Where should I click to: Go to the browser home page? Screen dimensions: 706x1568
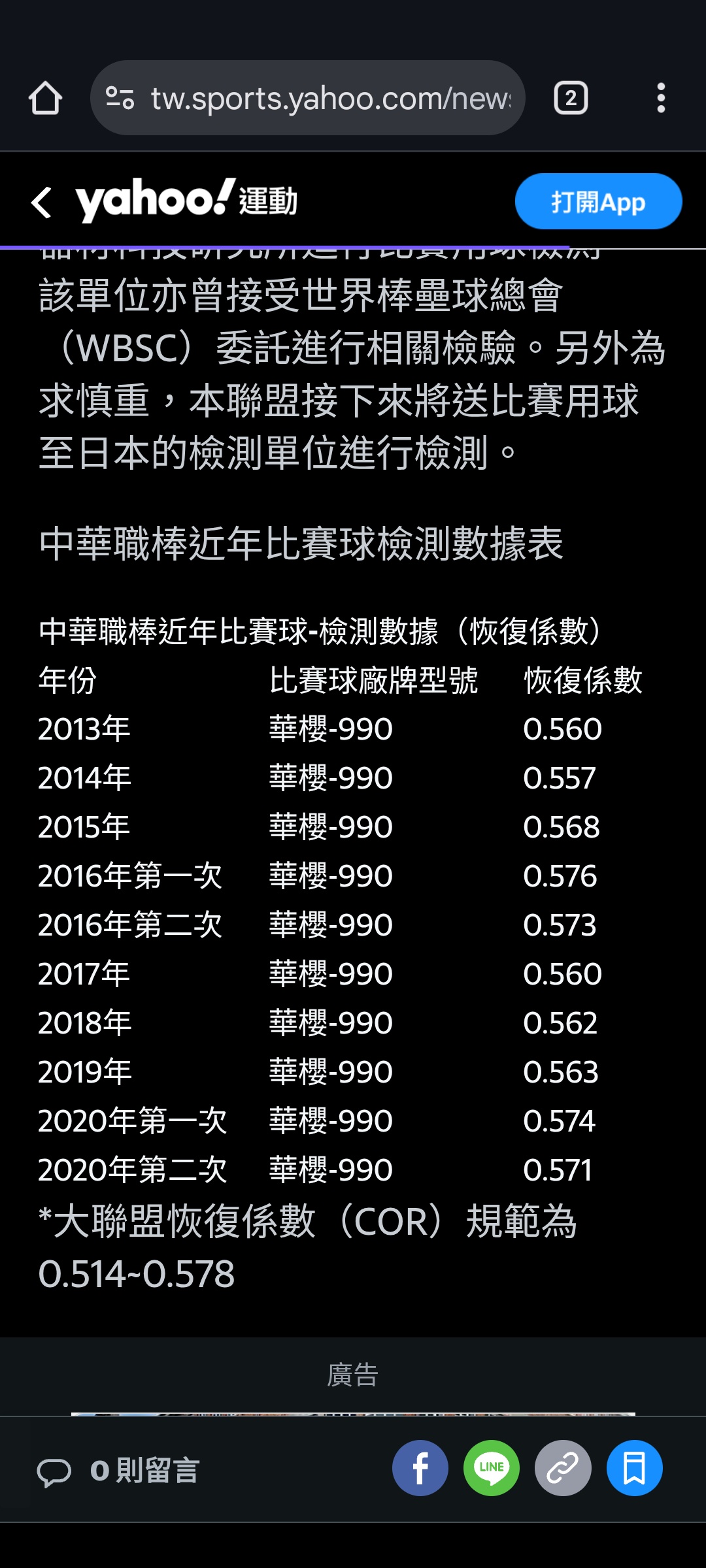(45, 98)
